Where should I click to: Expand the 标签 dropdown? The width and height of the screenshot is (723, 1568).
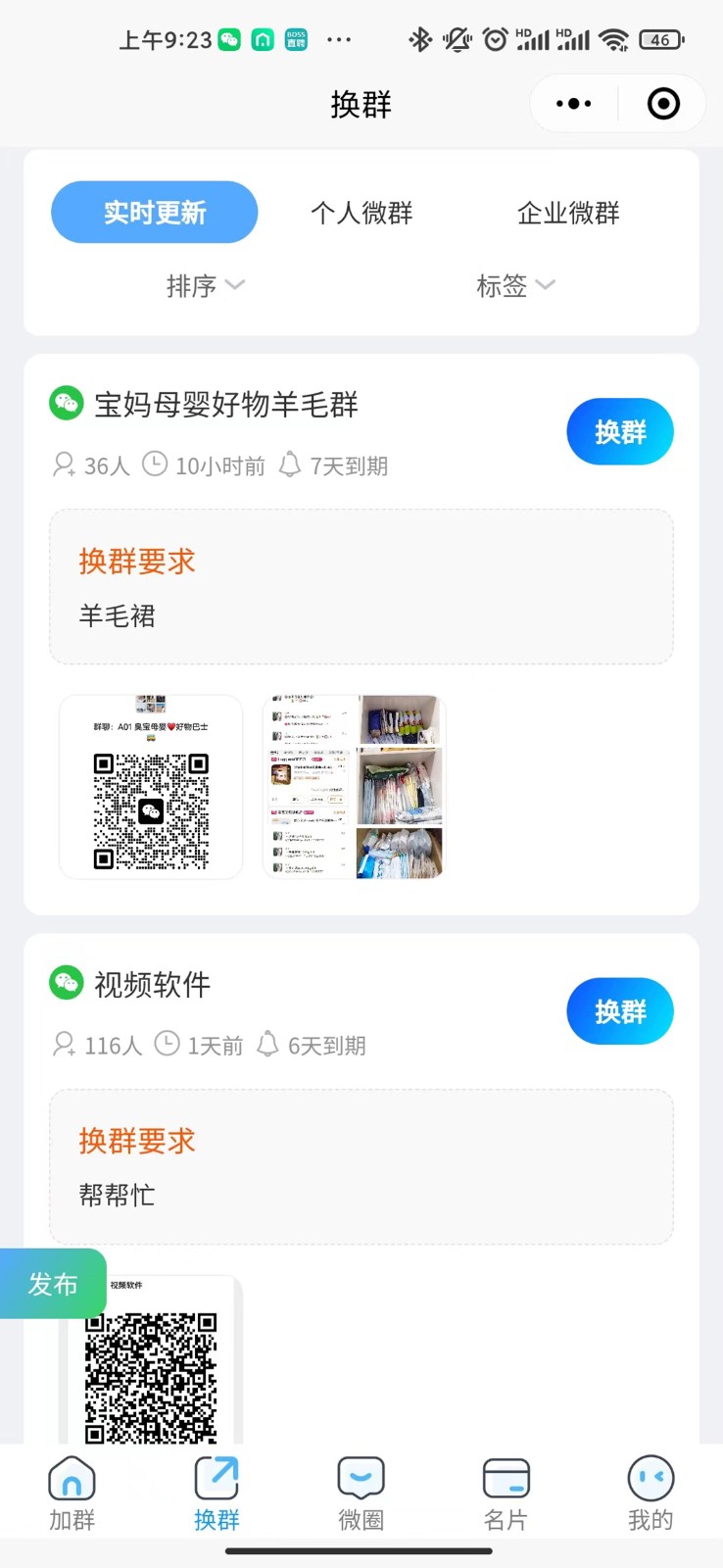point(515,286)
